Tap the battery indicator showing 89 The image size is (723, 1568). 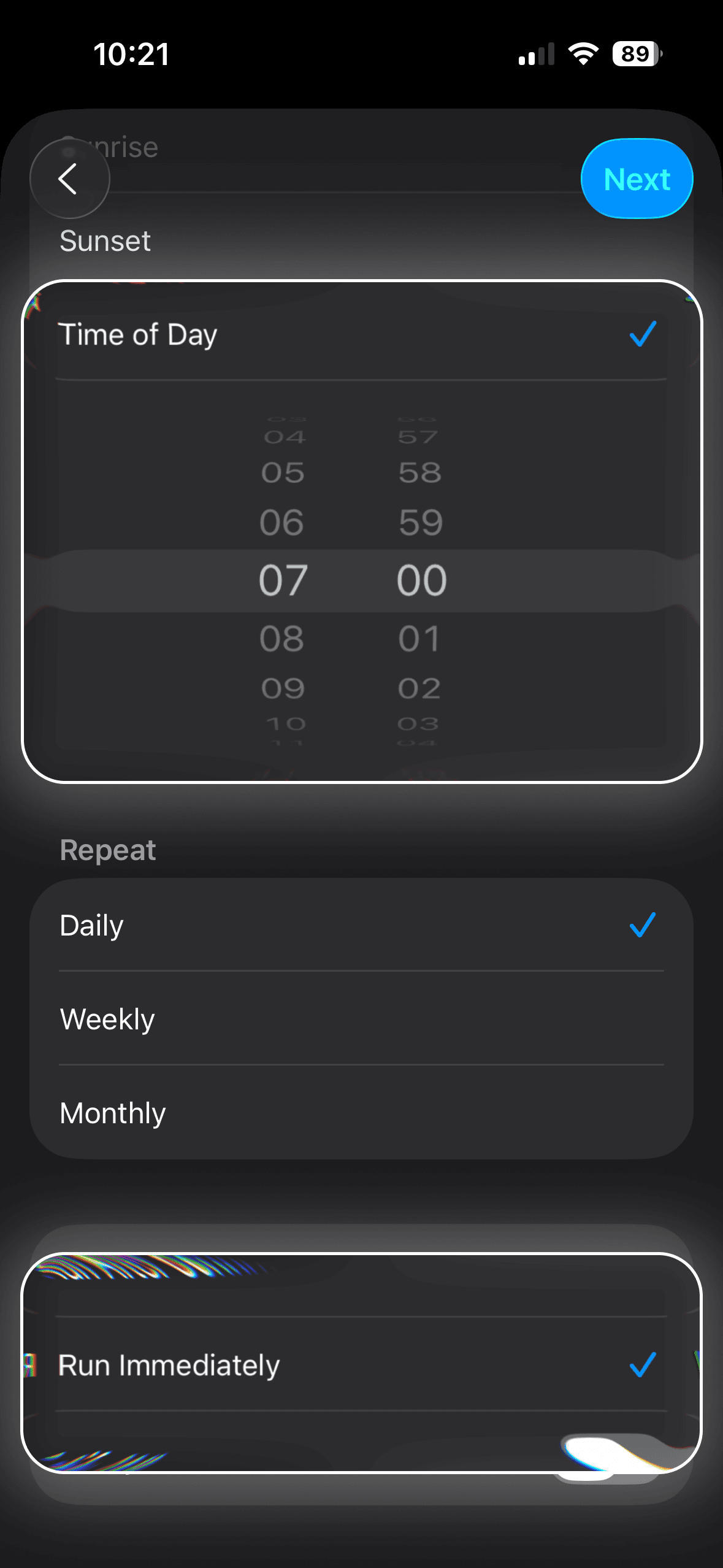pos(634,54)
